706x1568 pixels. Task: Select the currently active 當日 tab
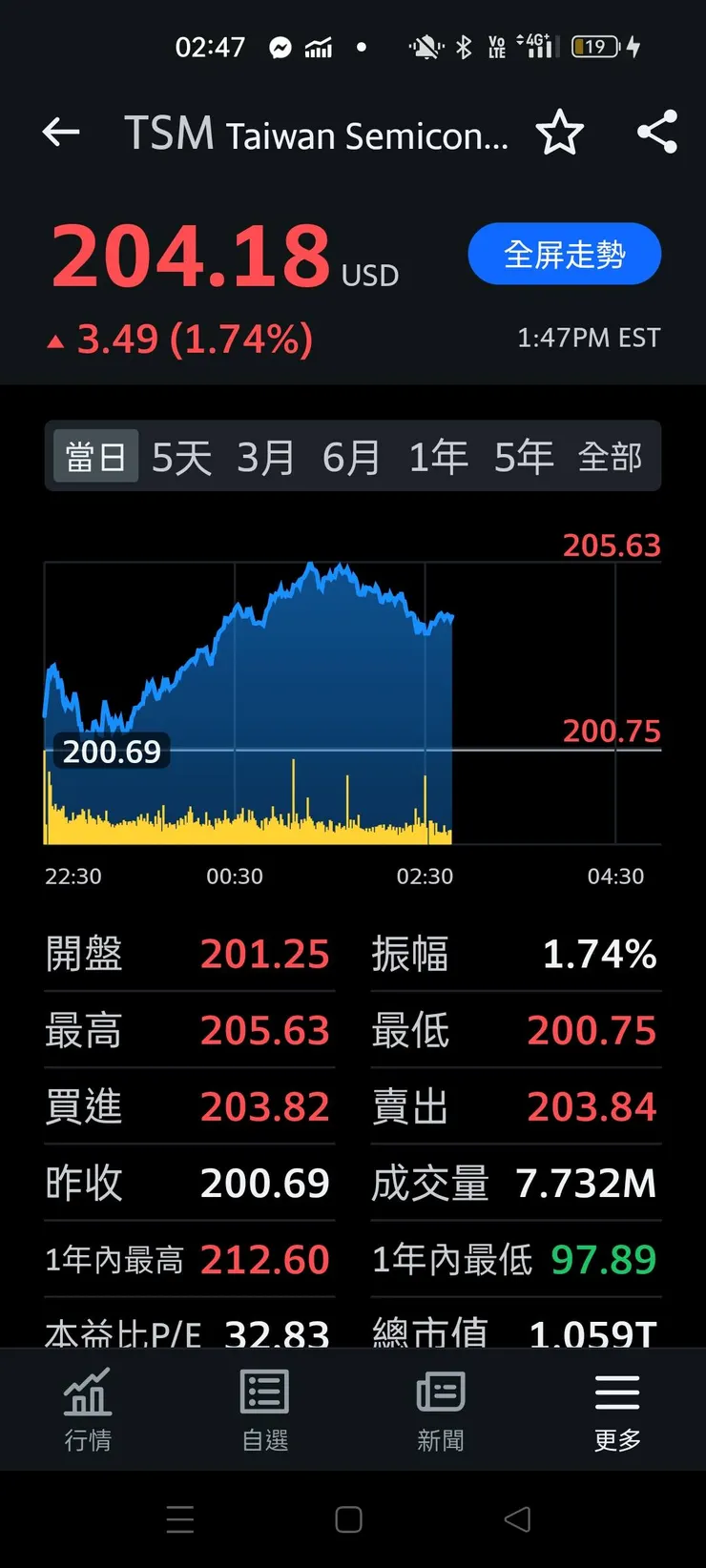94,456
